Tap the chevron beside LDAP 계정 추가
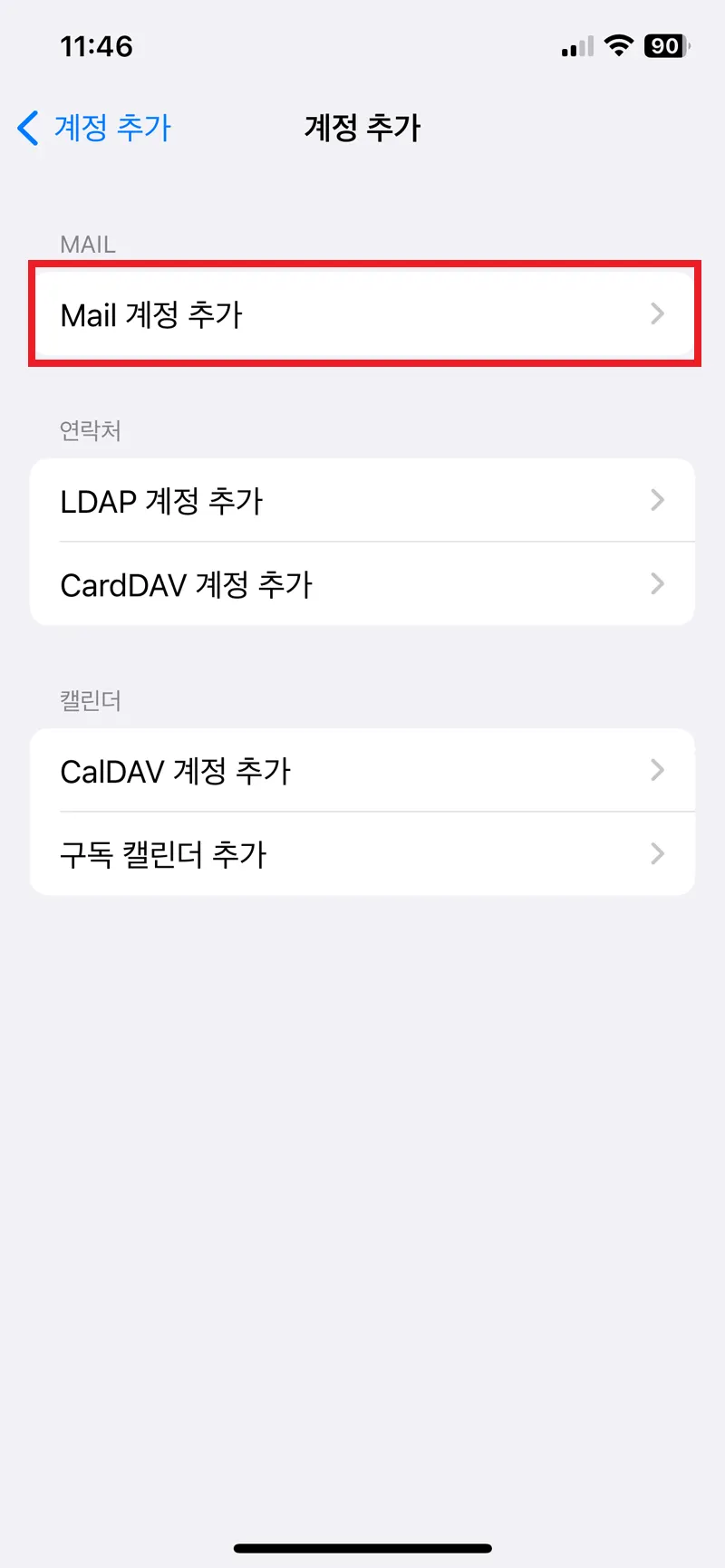The width and height of the screenshot is (725, 1568). click(657, 500)
